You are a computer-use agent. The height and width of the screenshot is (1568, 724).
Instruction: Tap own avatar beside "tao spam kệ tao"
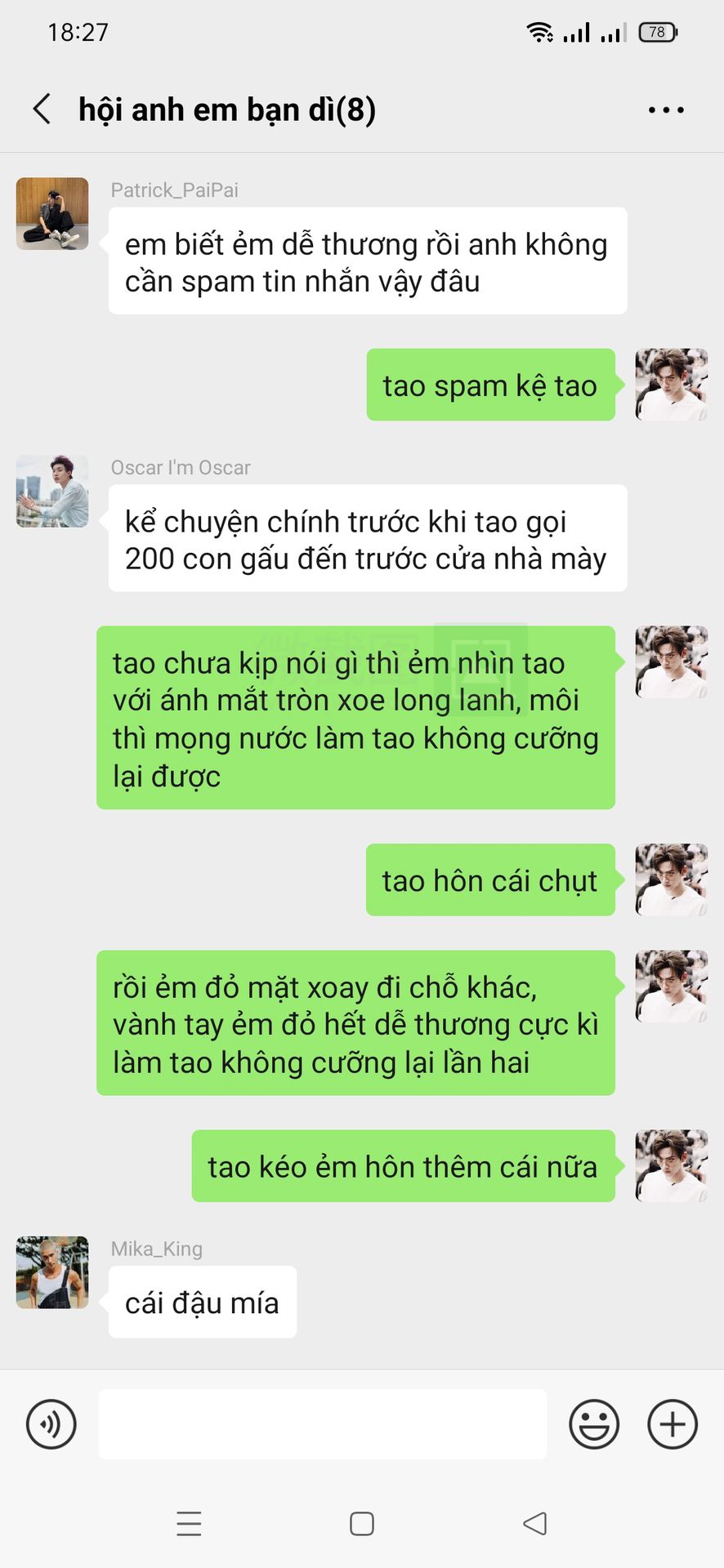(x=671, y=385)
